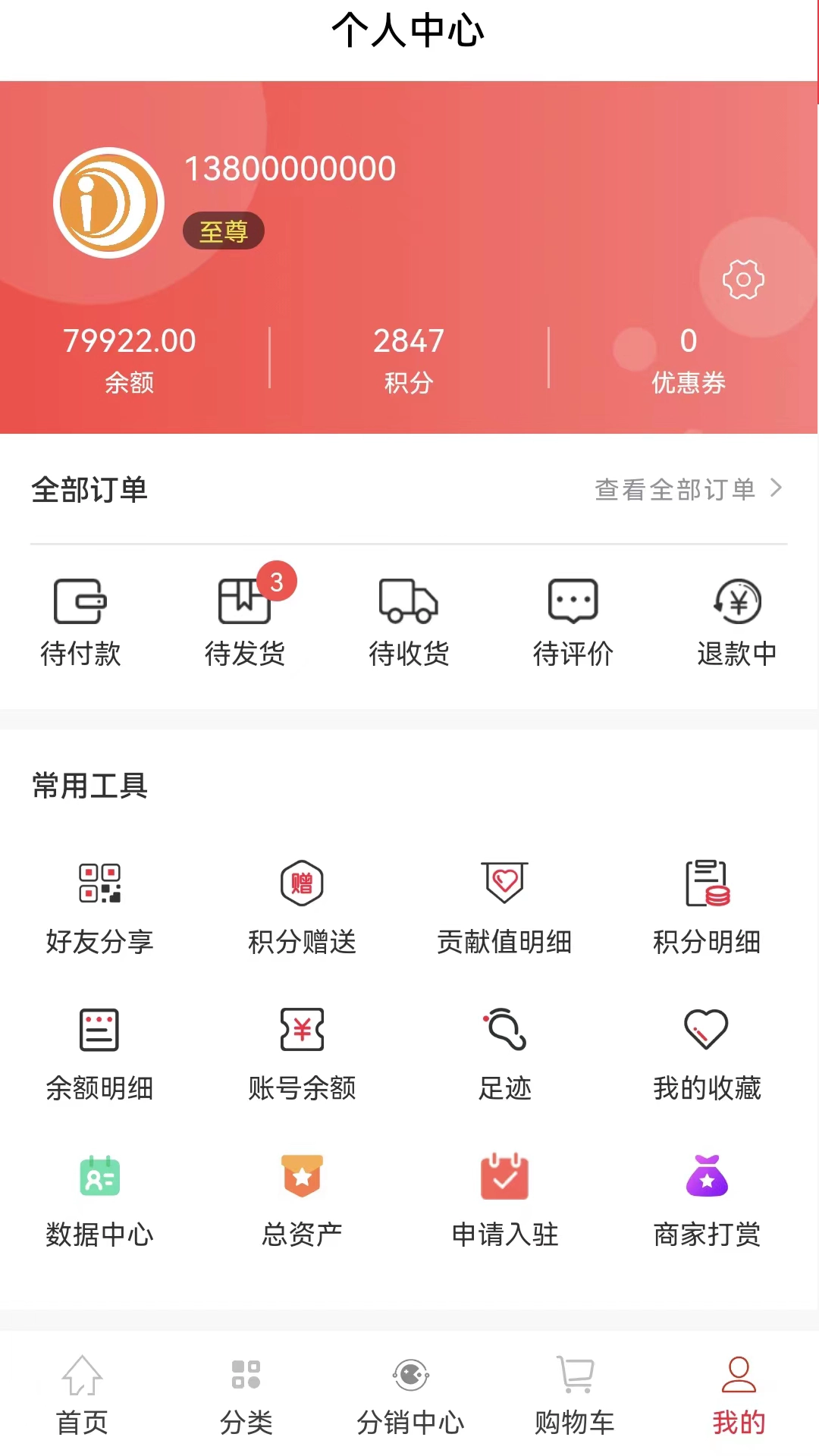Open the 积分赠送 gift icon
Image resolution: width=819 pixels, height=1456 pixels.
coord(302,882)
